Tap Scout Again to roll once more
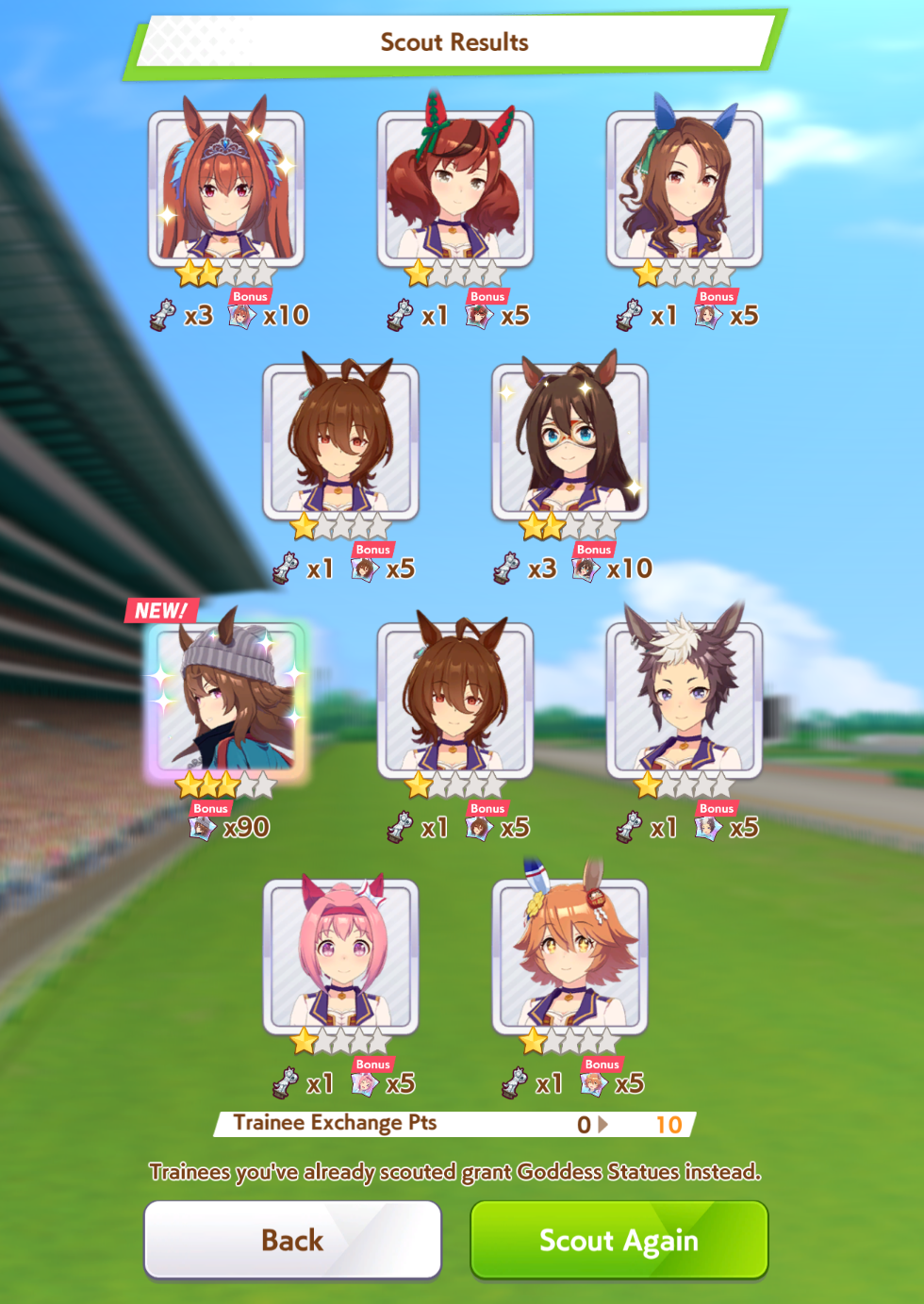Image resolution: width=924 pixels, height=1304 pixels. 619,1239
